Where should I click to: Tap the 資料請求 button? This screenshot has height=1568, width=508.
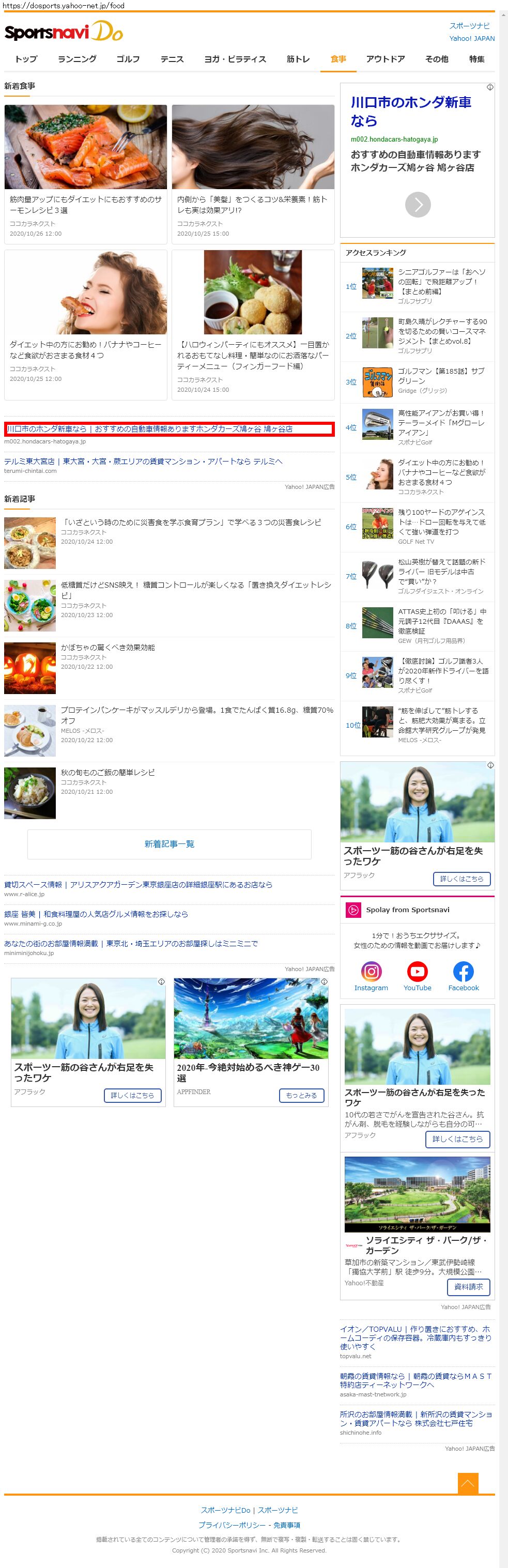(x=468, y=1286)
